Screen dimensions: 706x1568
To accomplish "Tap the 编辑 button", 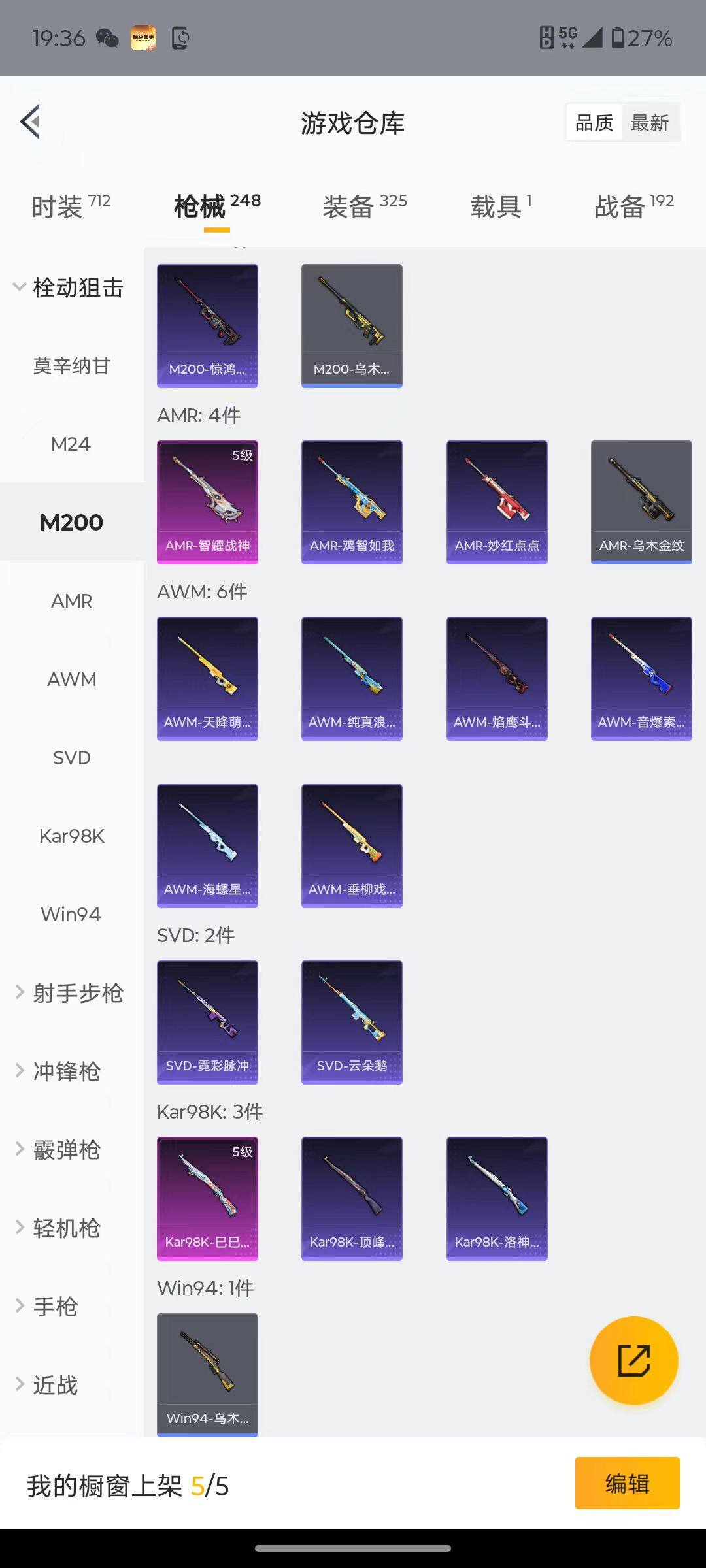I will click(627, 1483).
